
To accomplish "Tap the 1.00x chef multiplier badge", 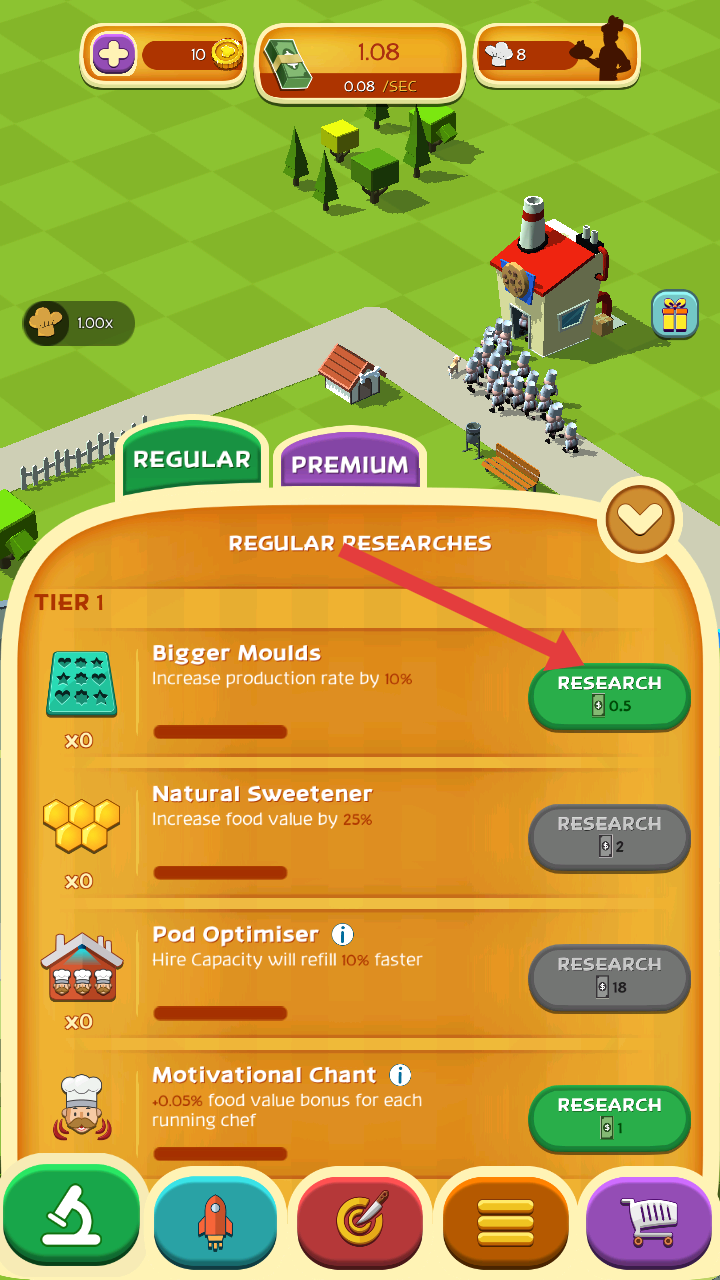I will [79, 324].
